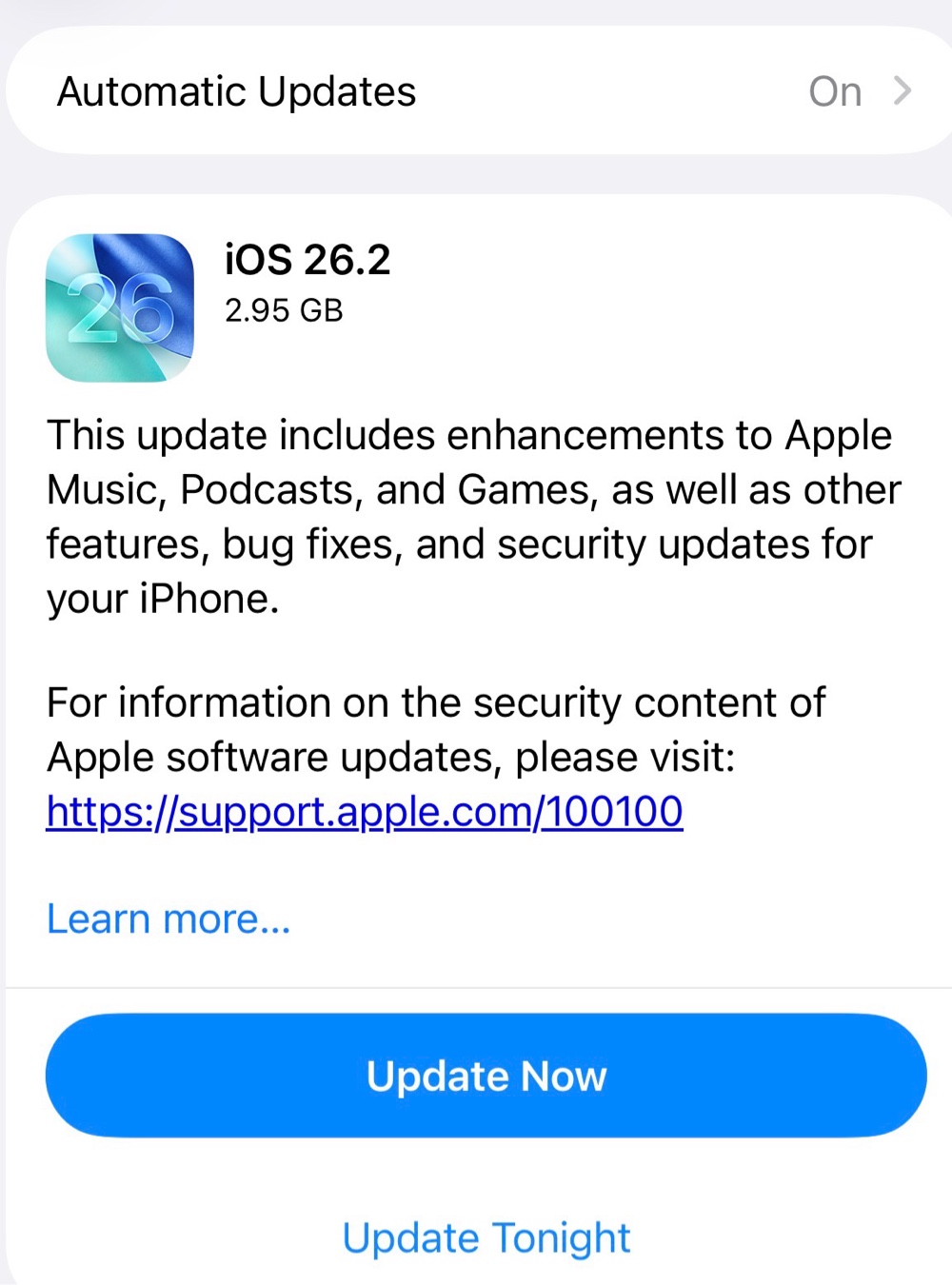Open the support.apple.com/100100 link

click(365, 812)
